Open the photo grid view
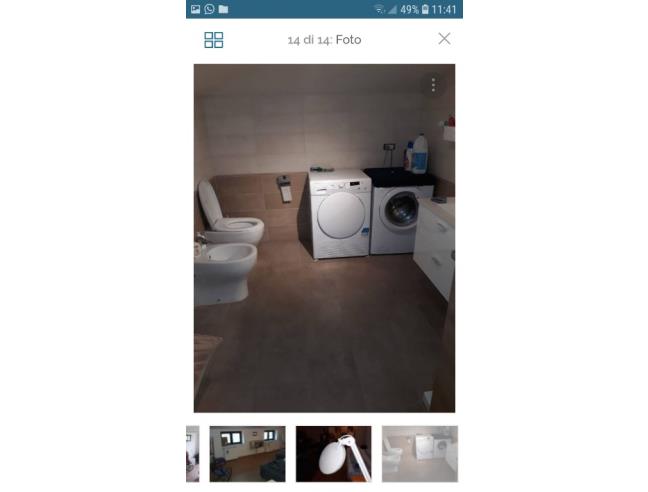The width and height of the screenshot is (648, 492). pyautogui.click(x=213, y=40)
